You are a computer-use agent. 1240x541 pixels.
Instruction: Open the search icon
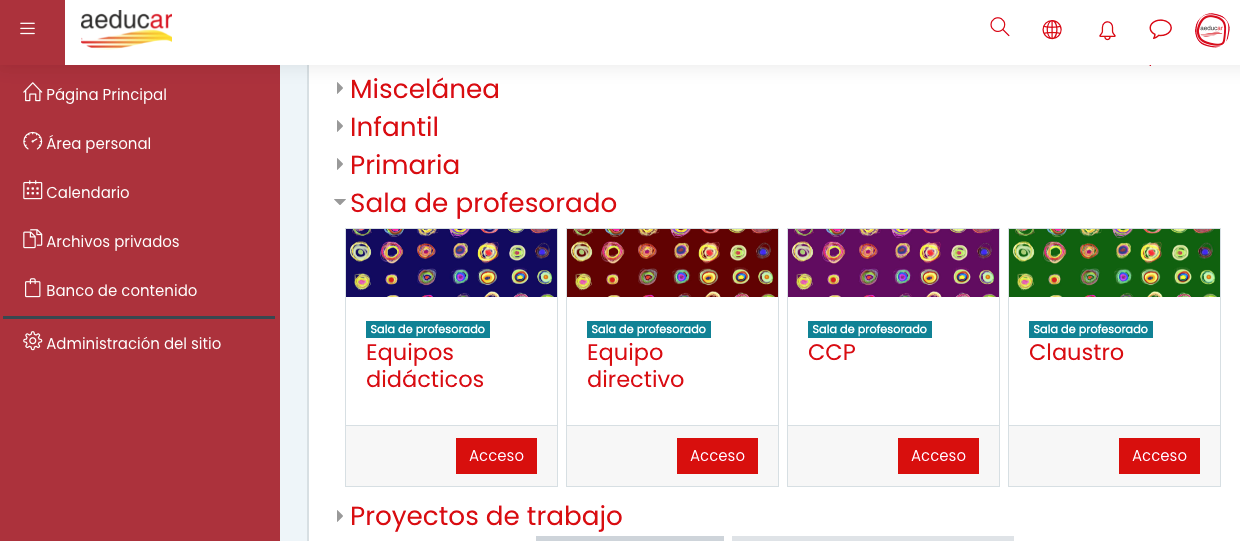point(999,27)
